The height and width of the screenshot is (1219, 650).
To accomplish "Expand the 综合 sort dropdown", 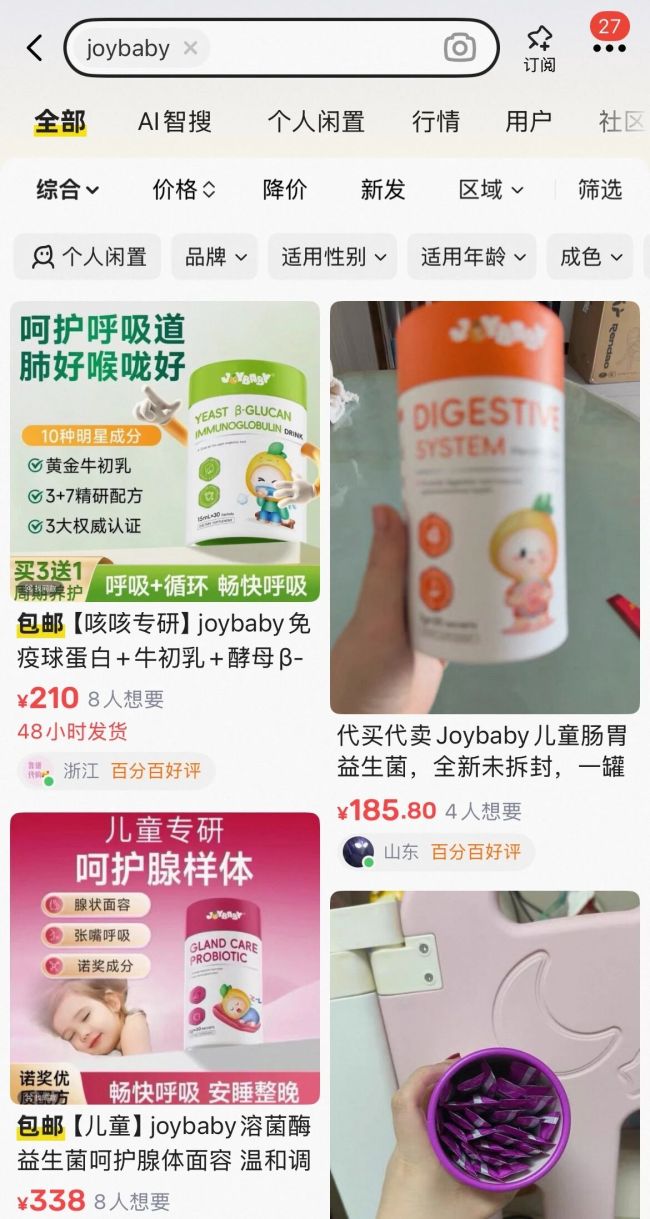I will coord(68,189).
